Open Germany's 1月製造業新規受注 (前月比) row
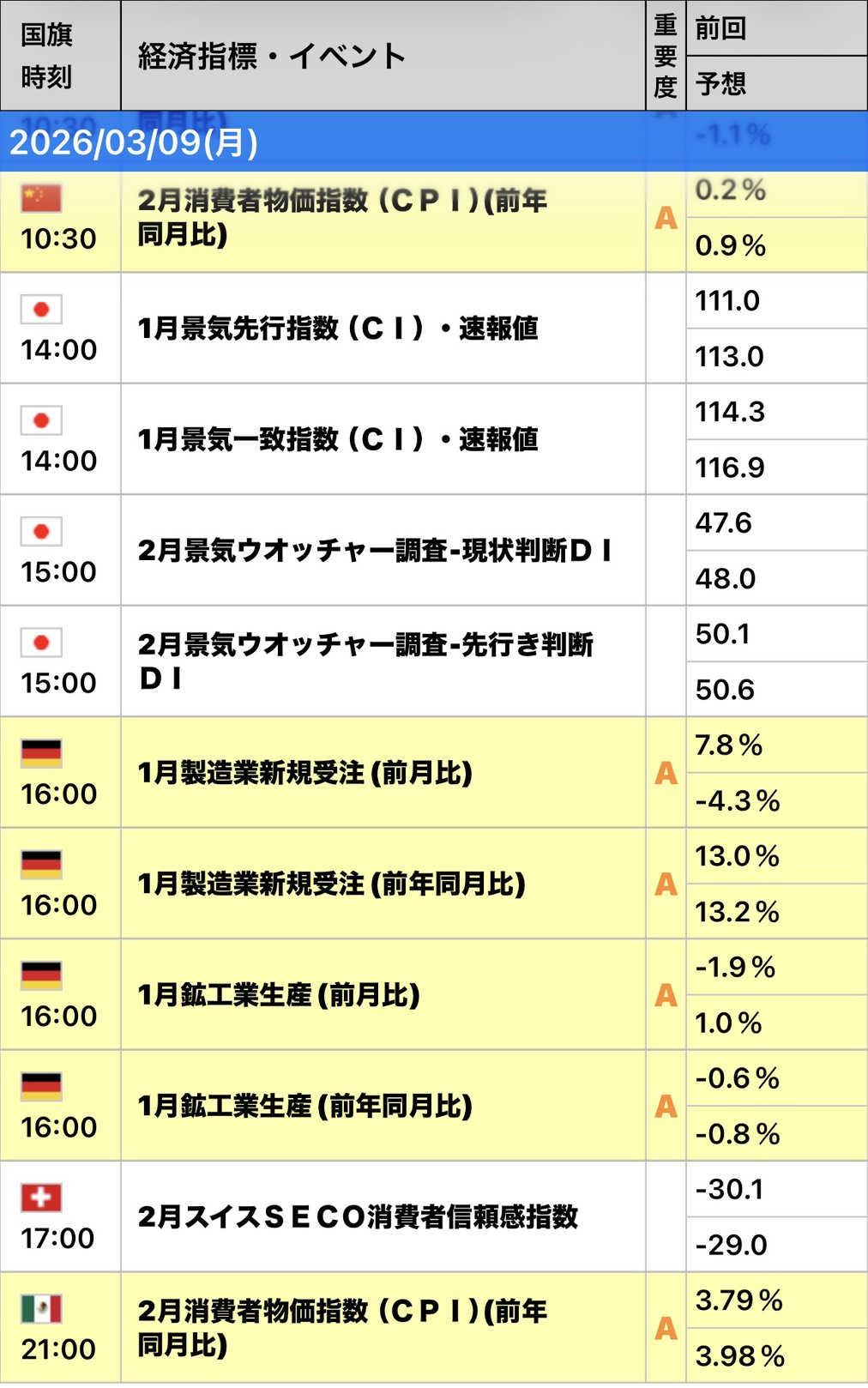 pyautogui.click(x=305, y=773)
